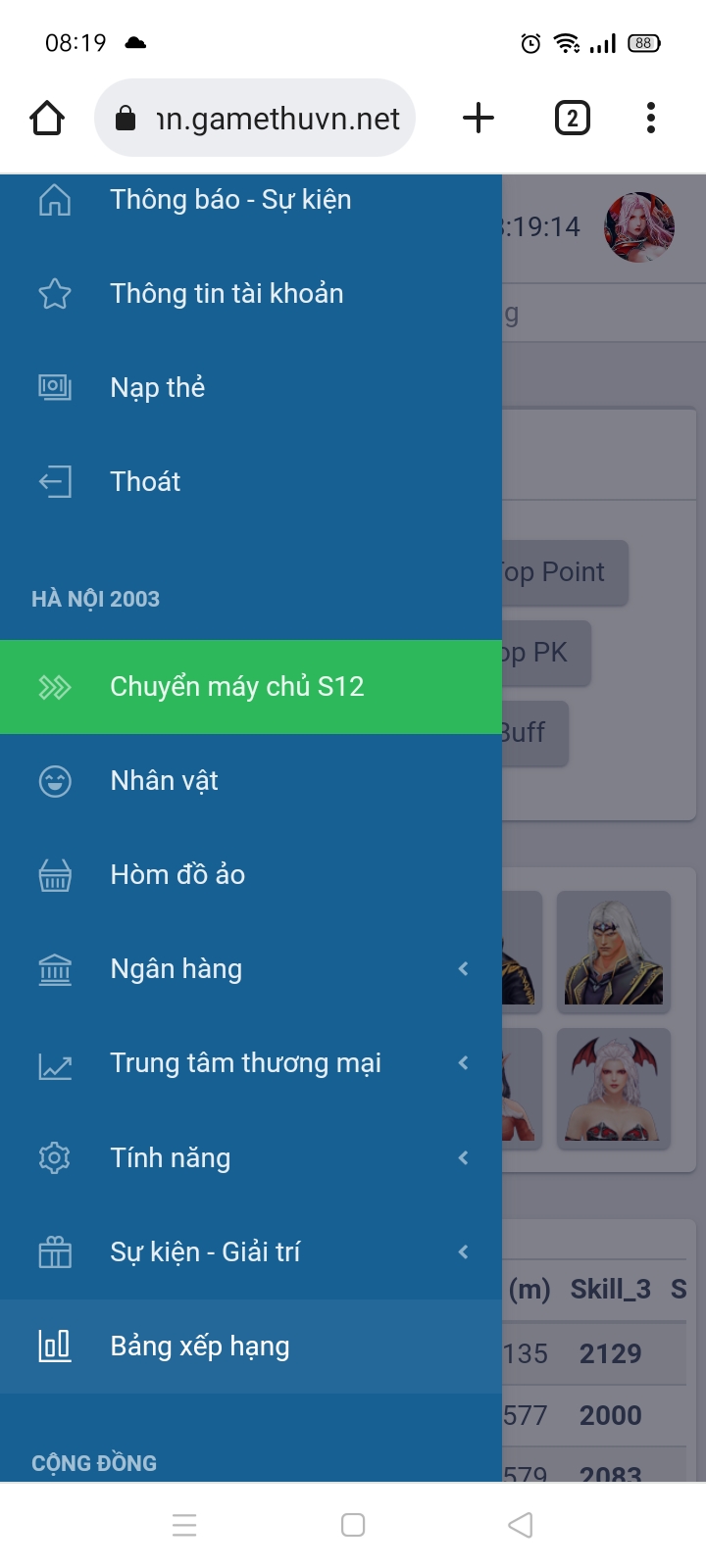The width and height of the screenshot is (706, 1568).
Task: Open Thông tin tài khoản
Action: (227, 294)
